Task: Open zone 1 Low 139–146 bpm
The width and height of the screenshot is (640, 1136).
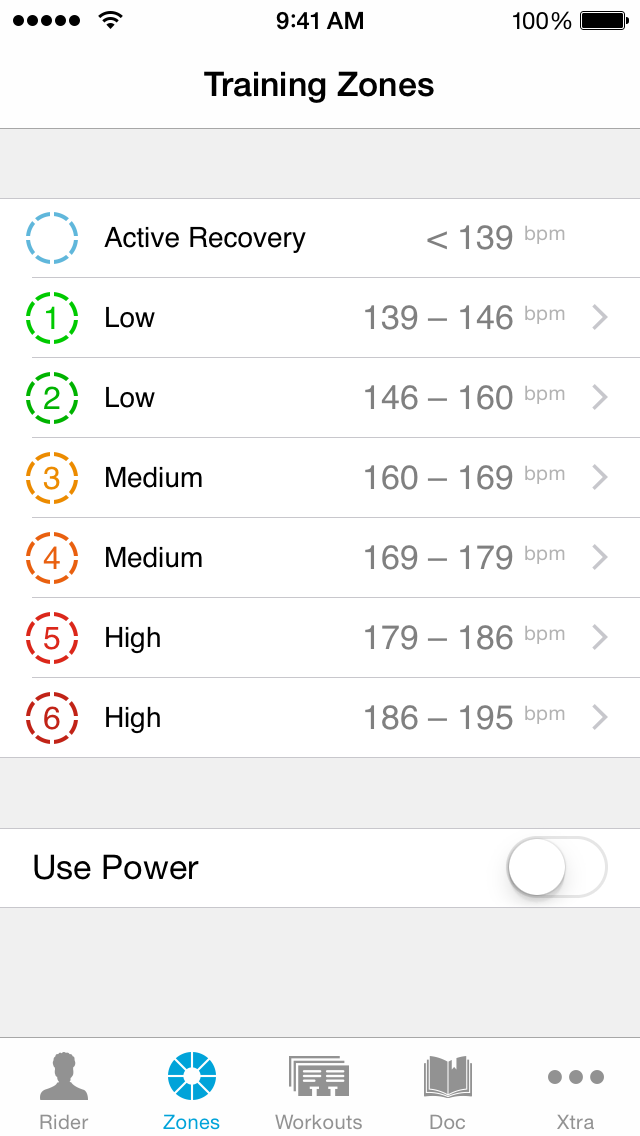Action: pyautogui.click(x=320, y=318)
